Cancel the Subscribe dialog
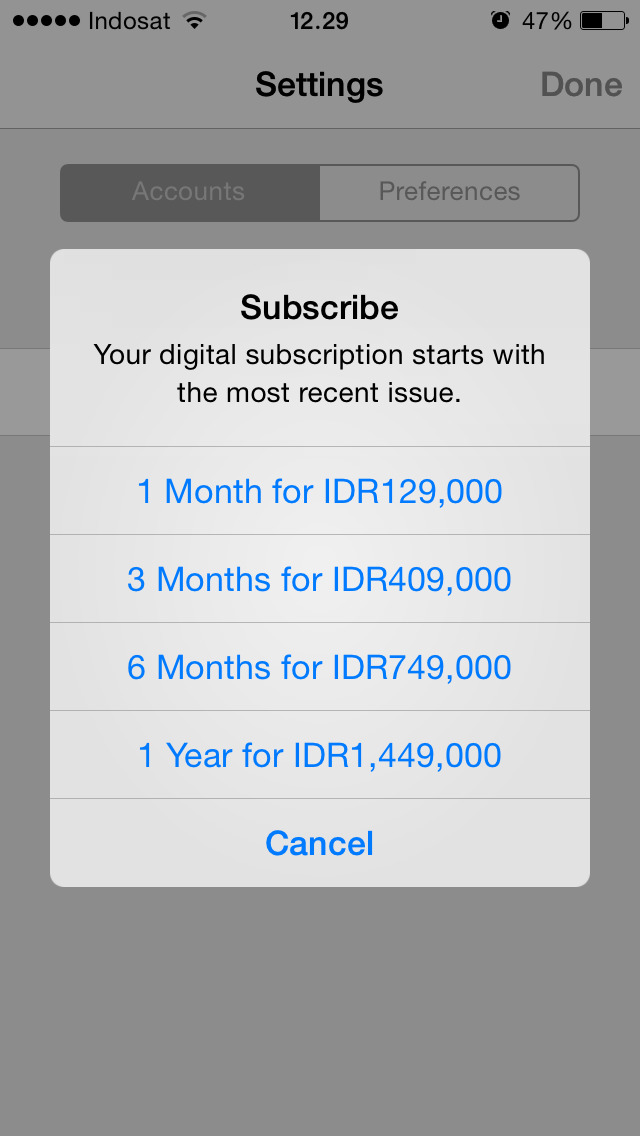Image resolution: width=640 pixels, height=1136 pixels. pyautogui.click(x=320, y=843)
